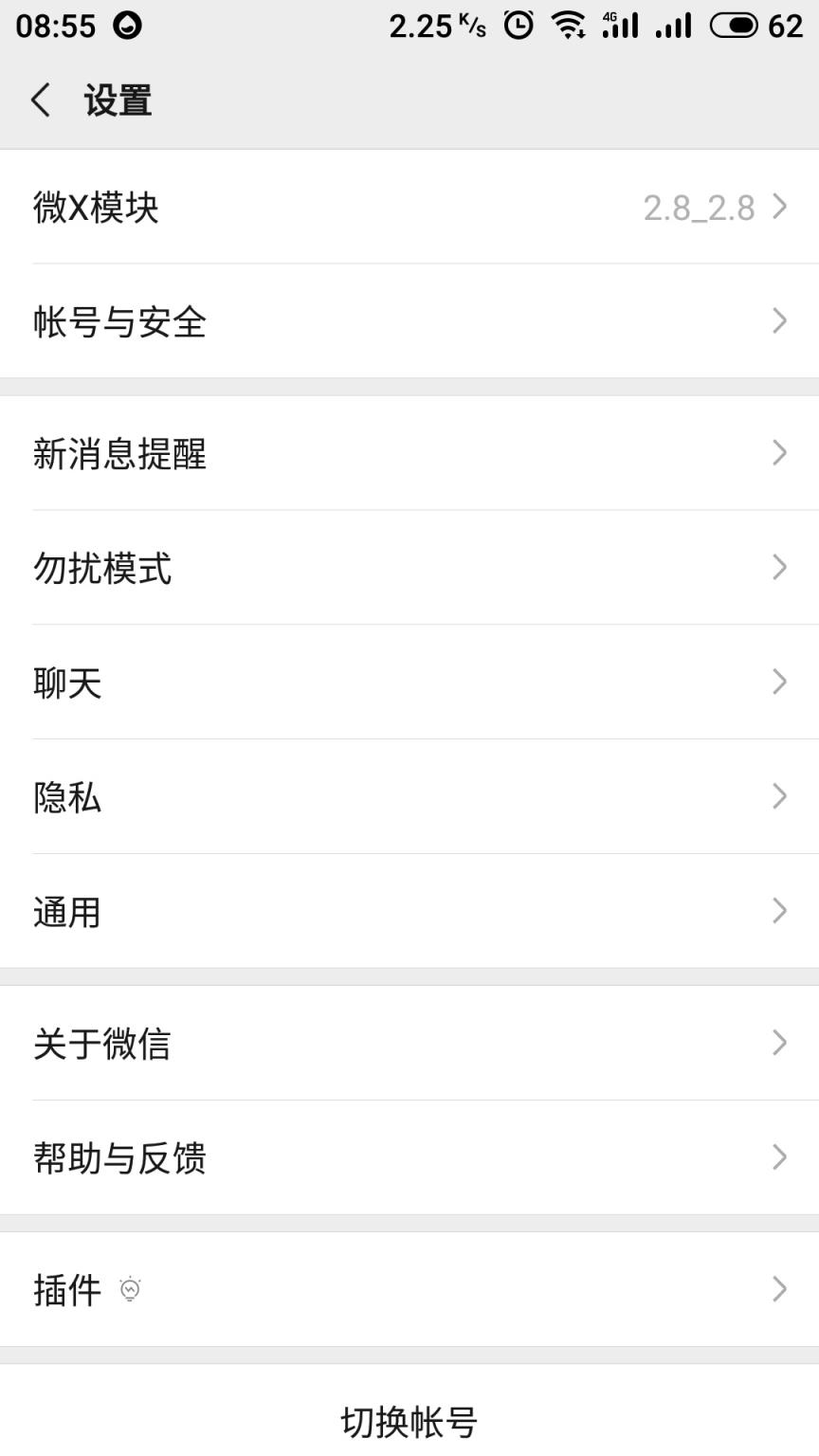Screen dimensions: 819x1456
Task: Tap the 4G signal icon
Action: pyautogui.click(x=620, y=26)
